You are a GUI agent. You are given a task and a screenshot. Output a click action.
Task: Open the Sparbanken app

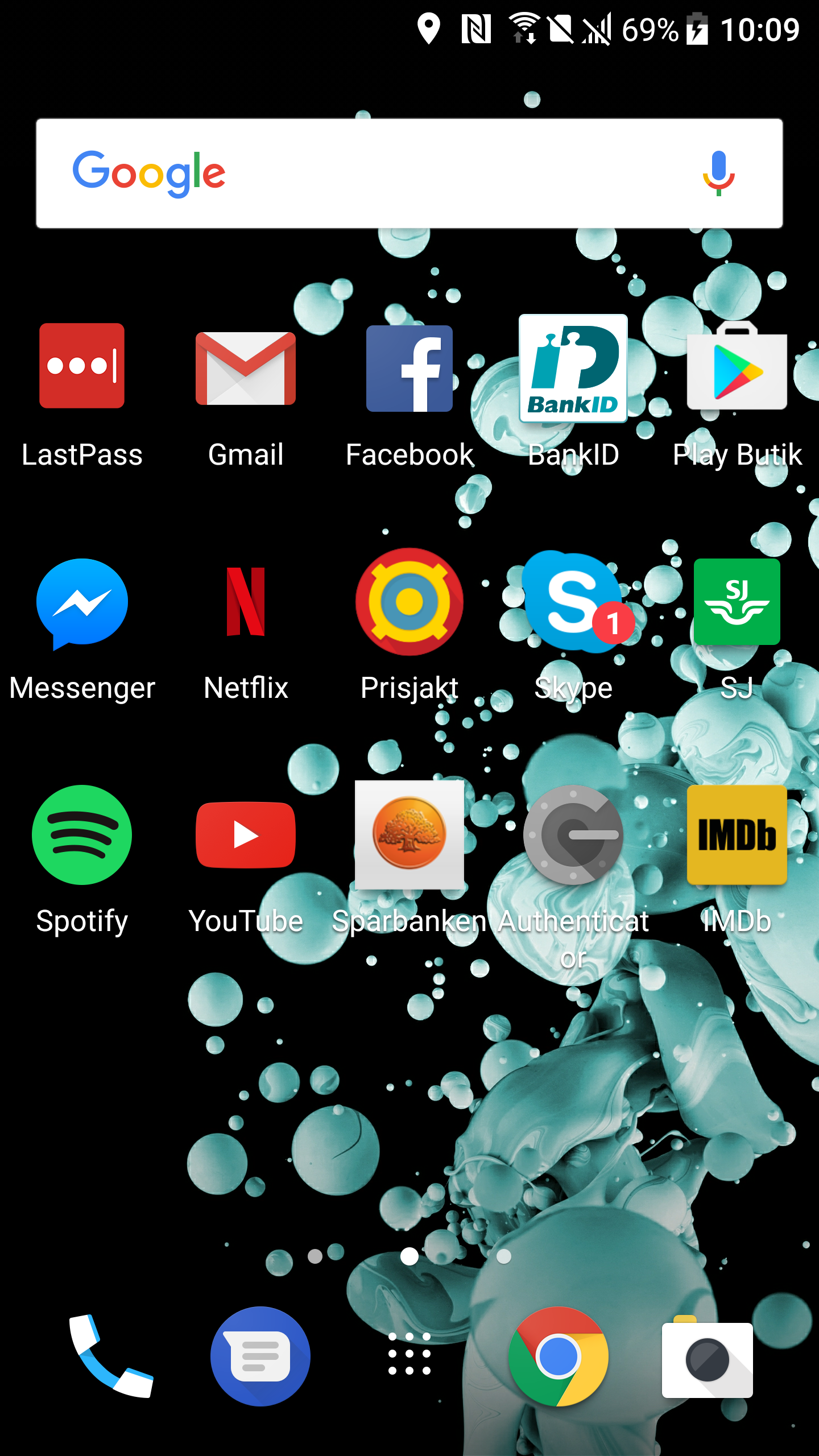(409, 835)
